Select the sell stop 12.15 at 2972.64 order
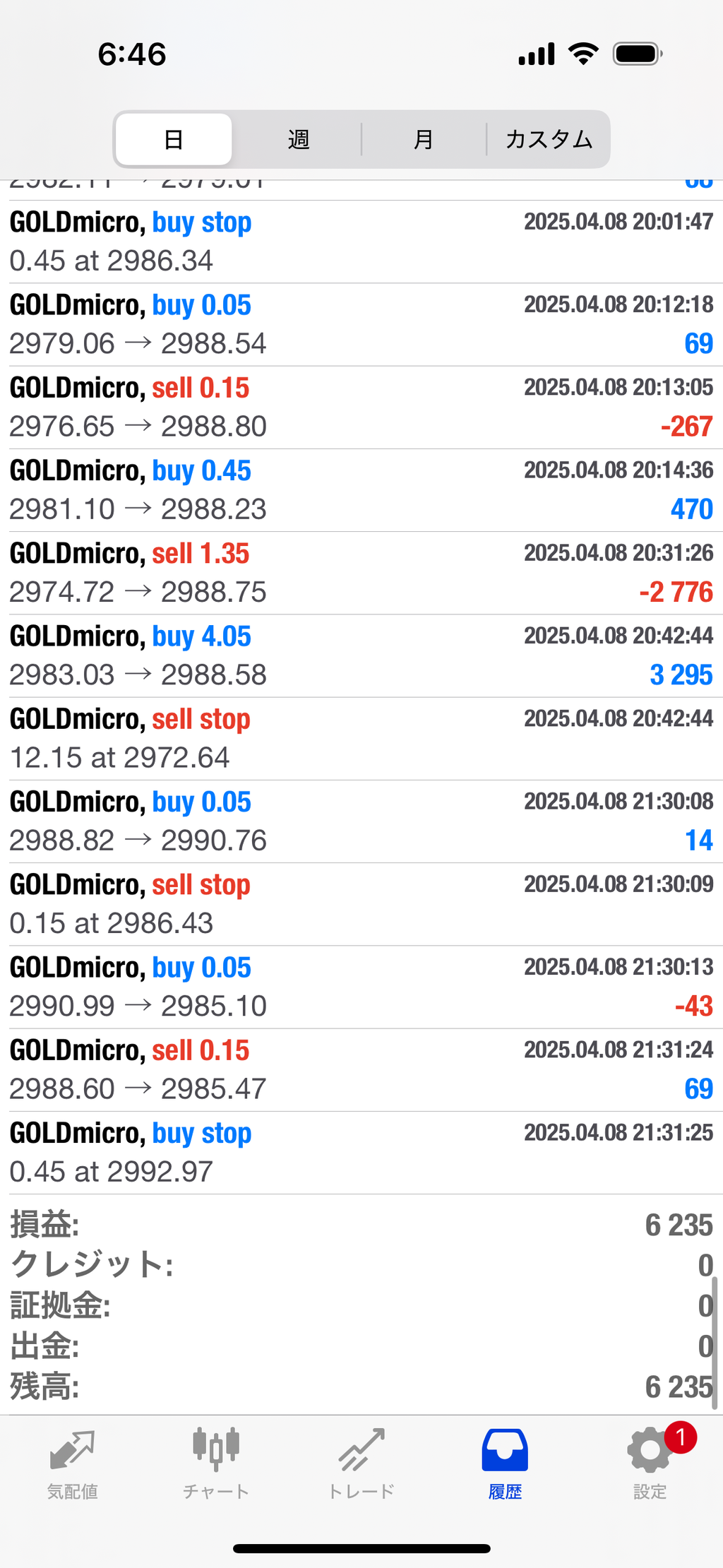 coord(361,739)
